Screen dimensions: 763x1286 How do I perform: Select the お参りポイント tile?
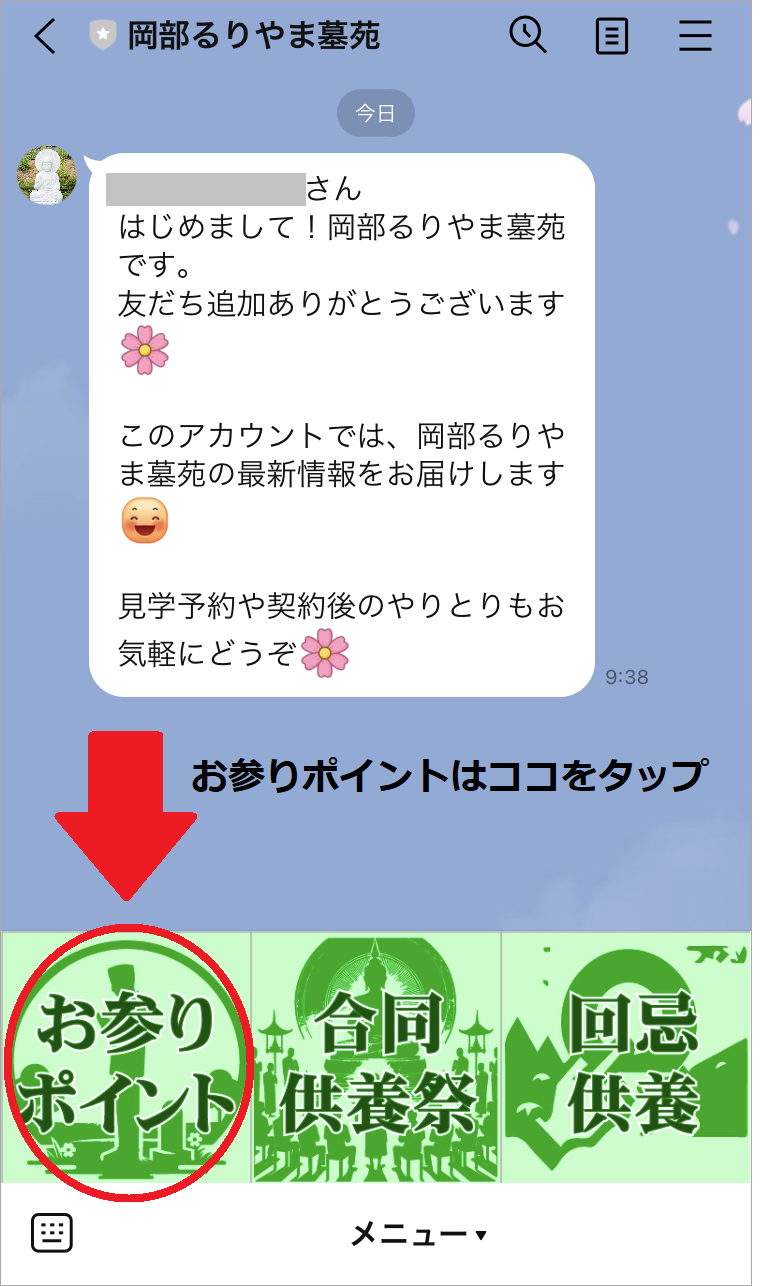(127, 1058)
